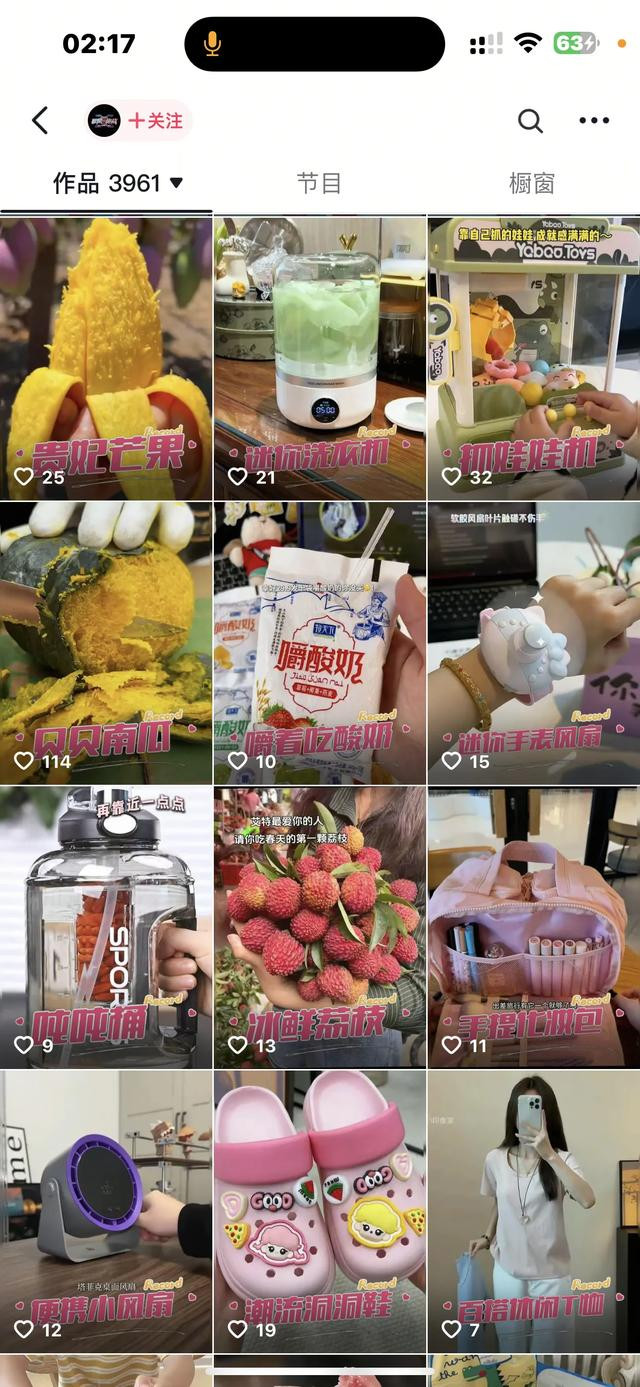The image size is (640, 1387).
Task: Play the 冰鲜荔枝 video
Action: [320, 927]
